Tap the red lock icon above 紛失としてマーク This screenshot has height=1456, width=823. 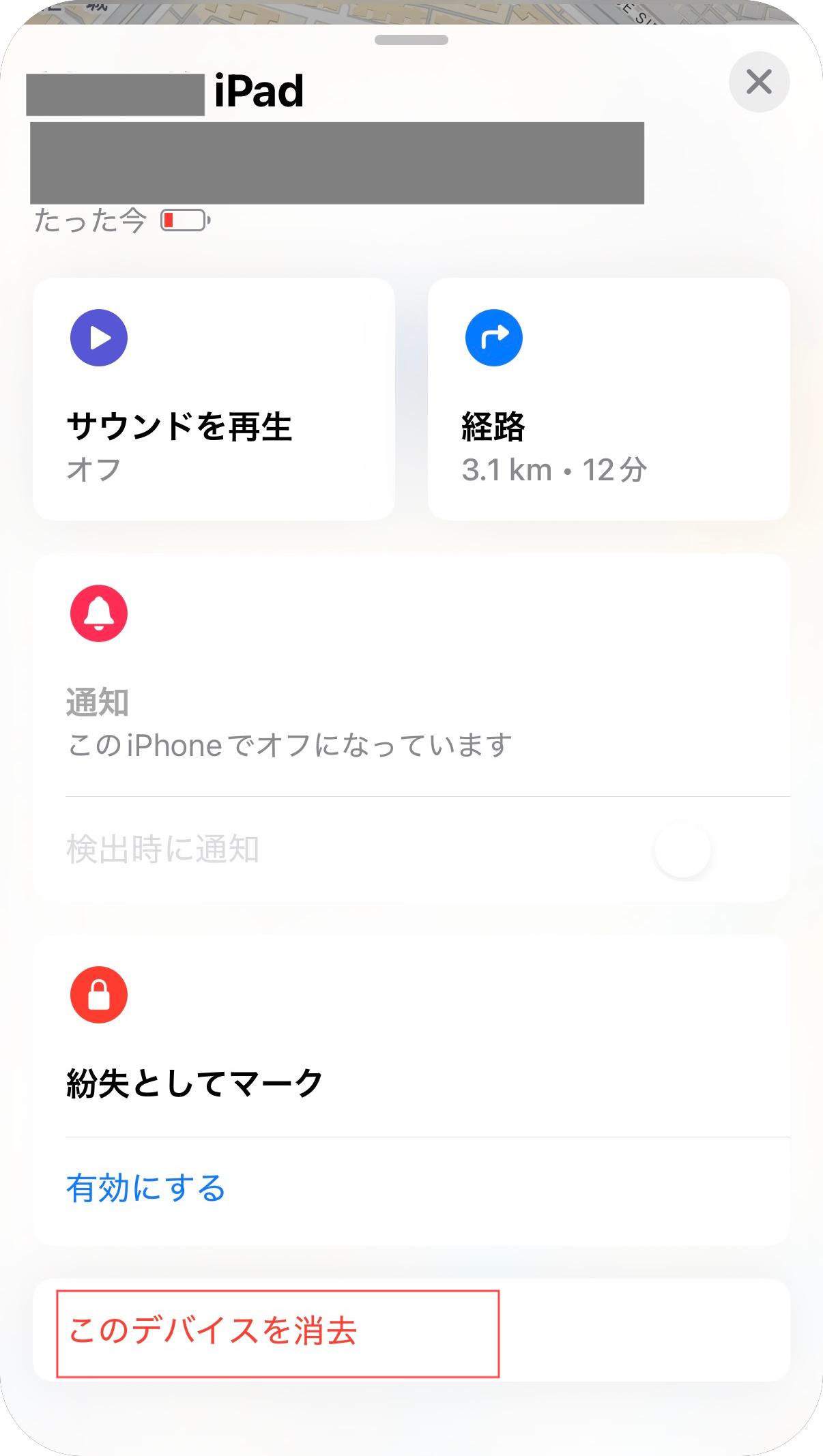pos(99,995)
